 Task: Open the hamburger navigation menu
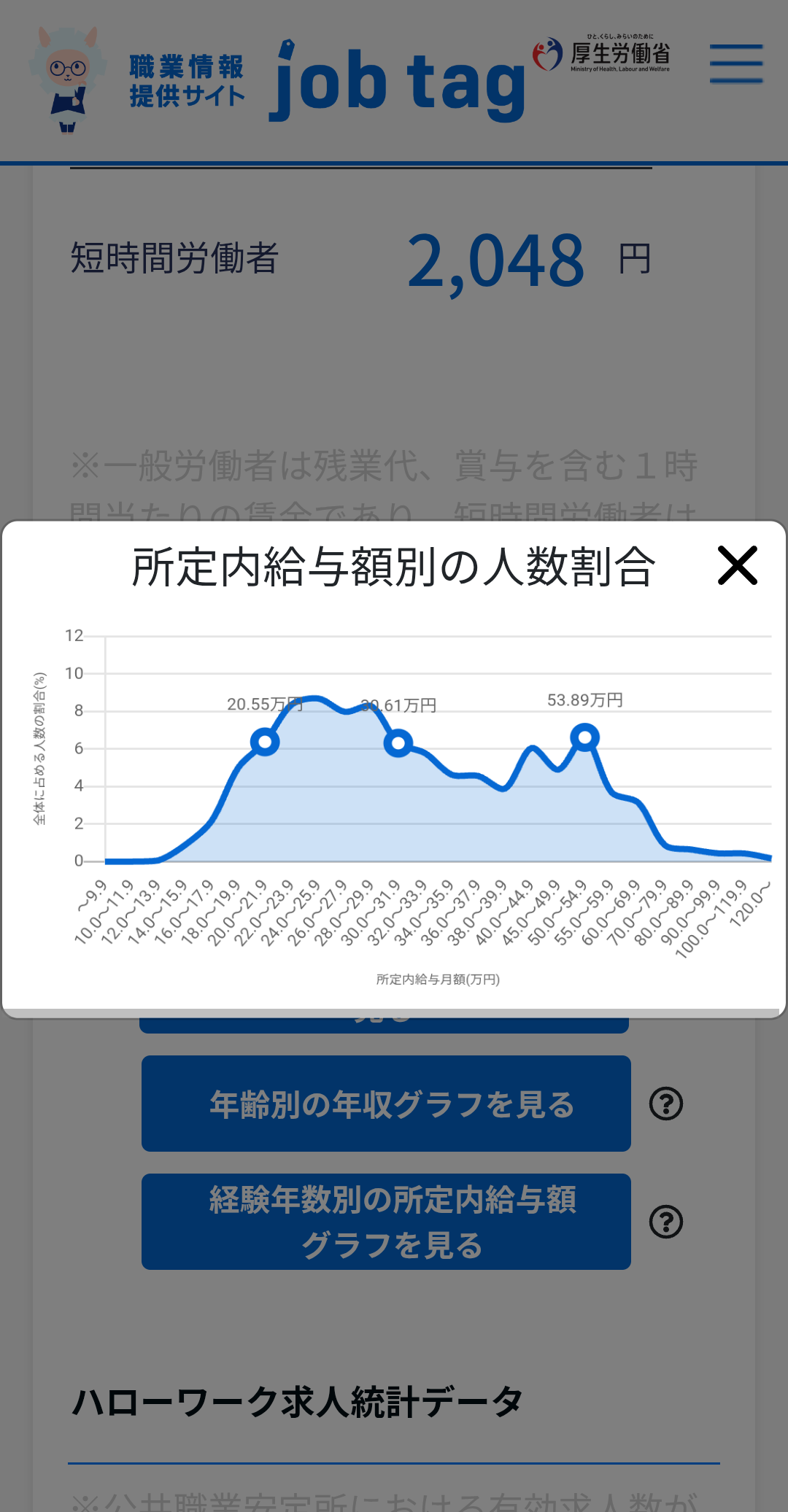tap(735, 64)
